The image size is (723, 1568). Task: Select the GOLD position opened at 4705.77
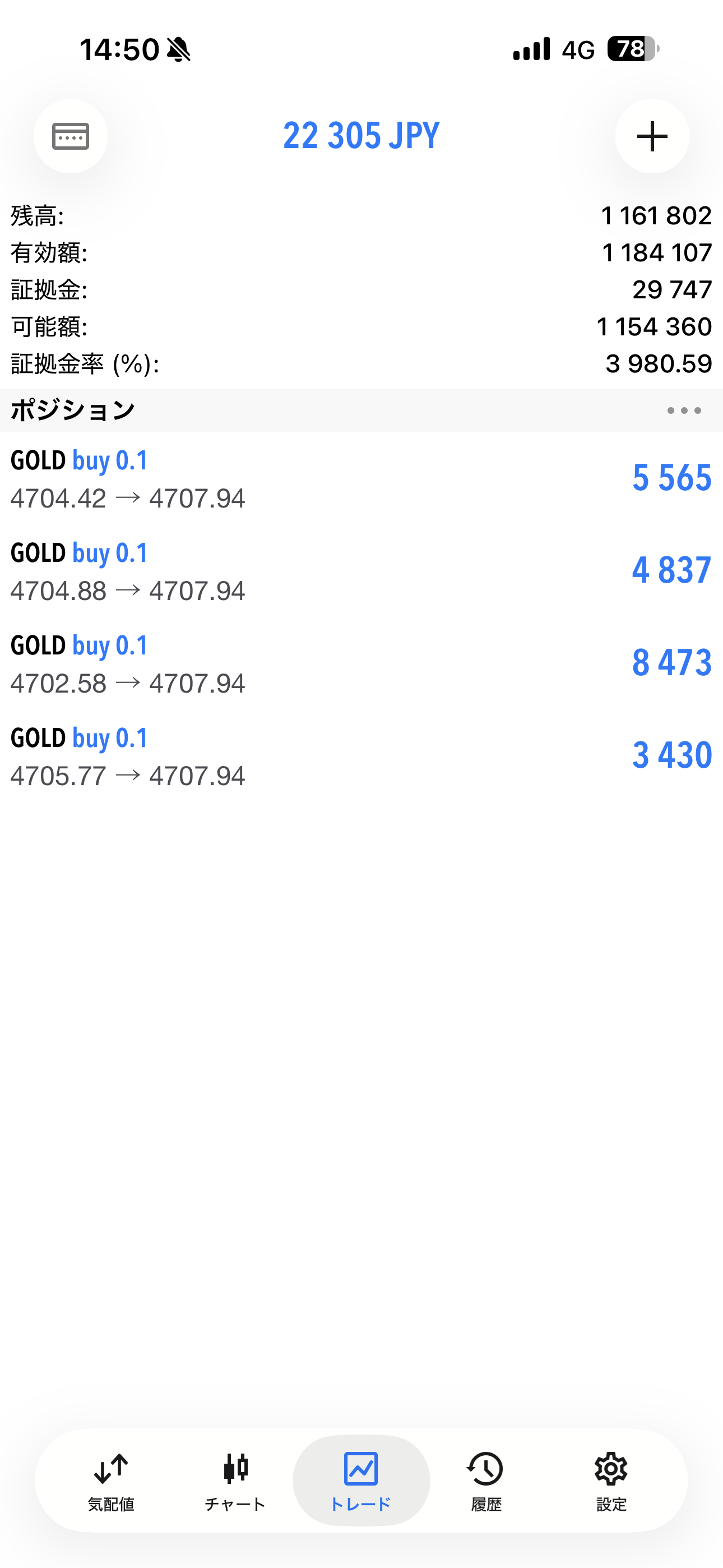pos(361,757)
